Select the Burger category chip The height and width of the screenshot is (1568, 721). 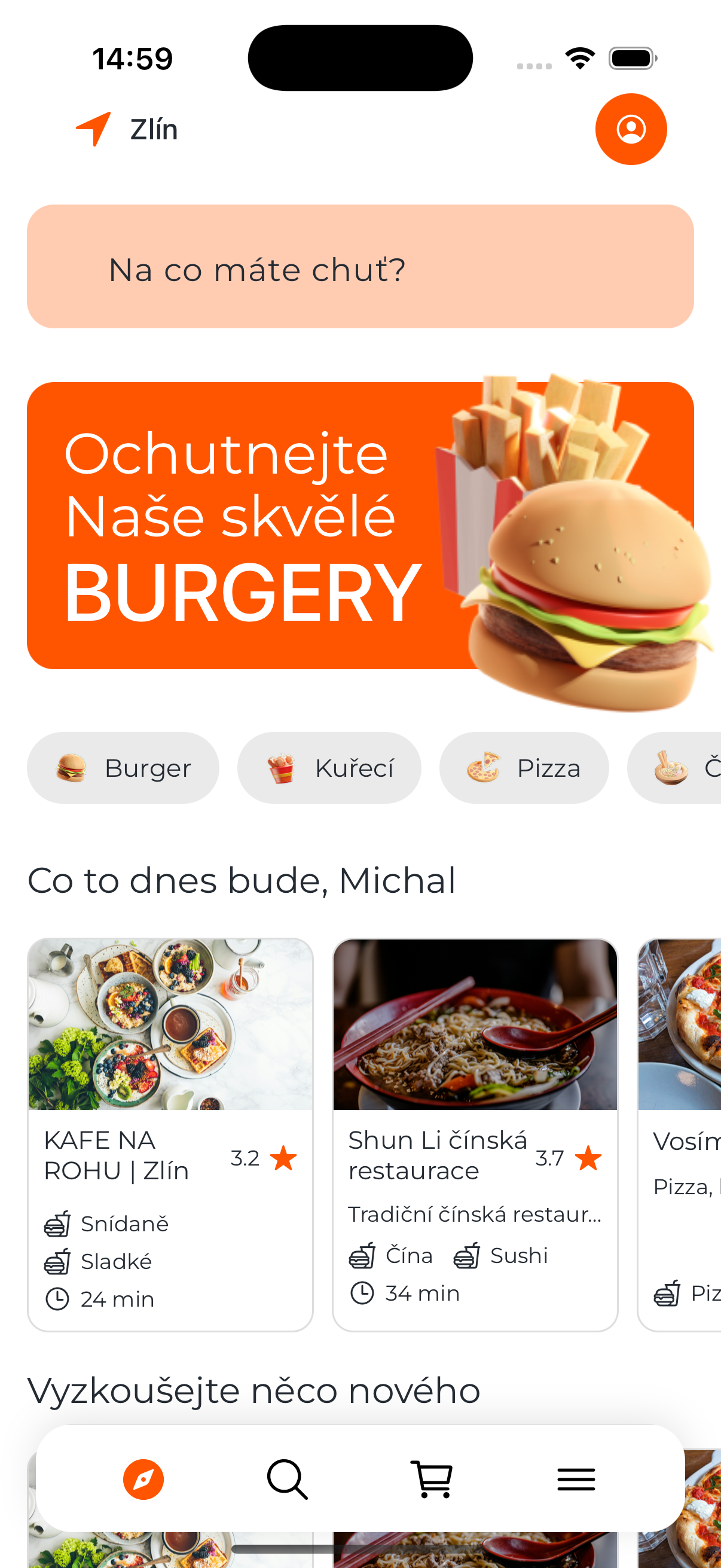point(123,768)
